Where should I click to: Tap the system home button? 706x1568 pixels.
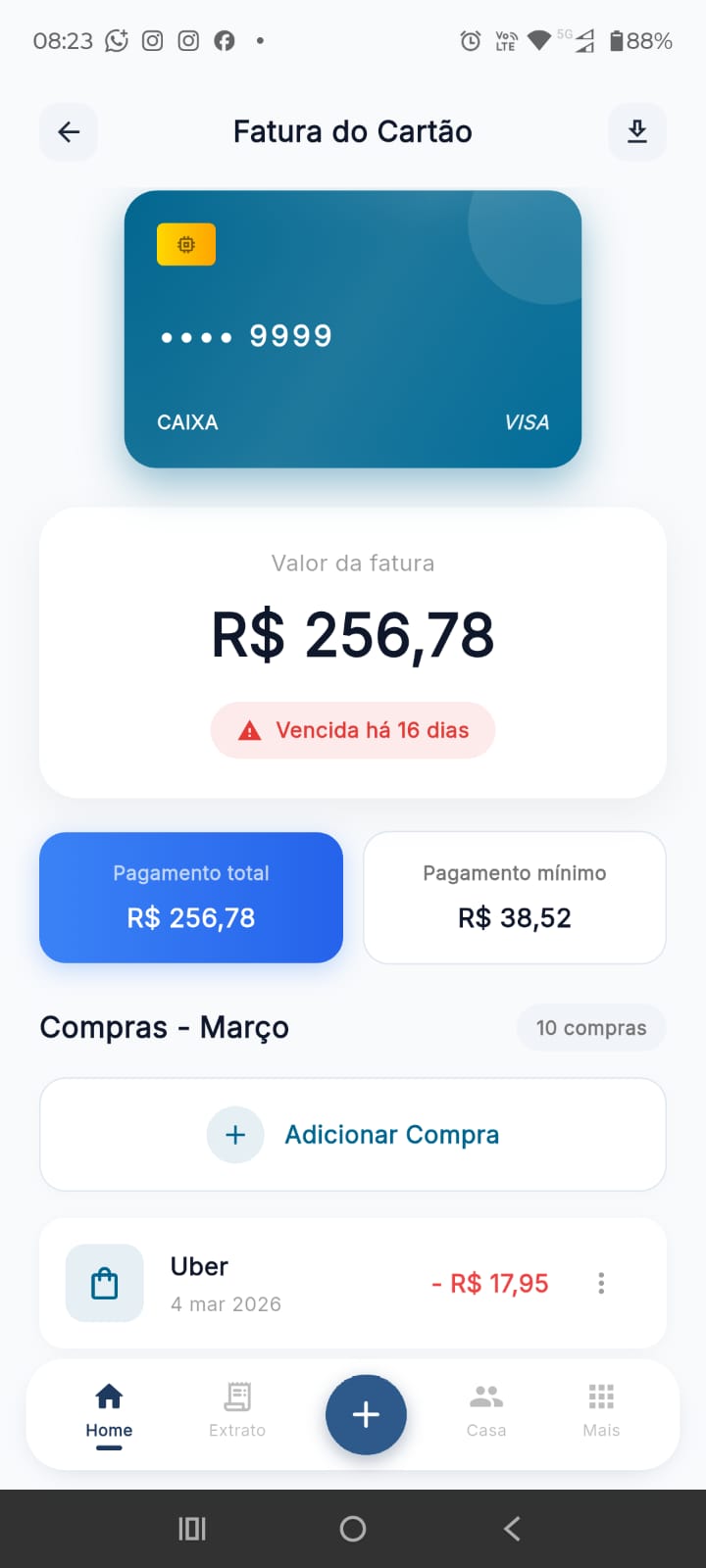(353, 1529)
